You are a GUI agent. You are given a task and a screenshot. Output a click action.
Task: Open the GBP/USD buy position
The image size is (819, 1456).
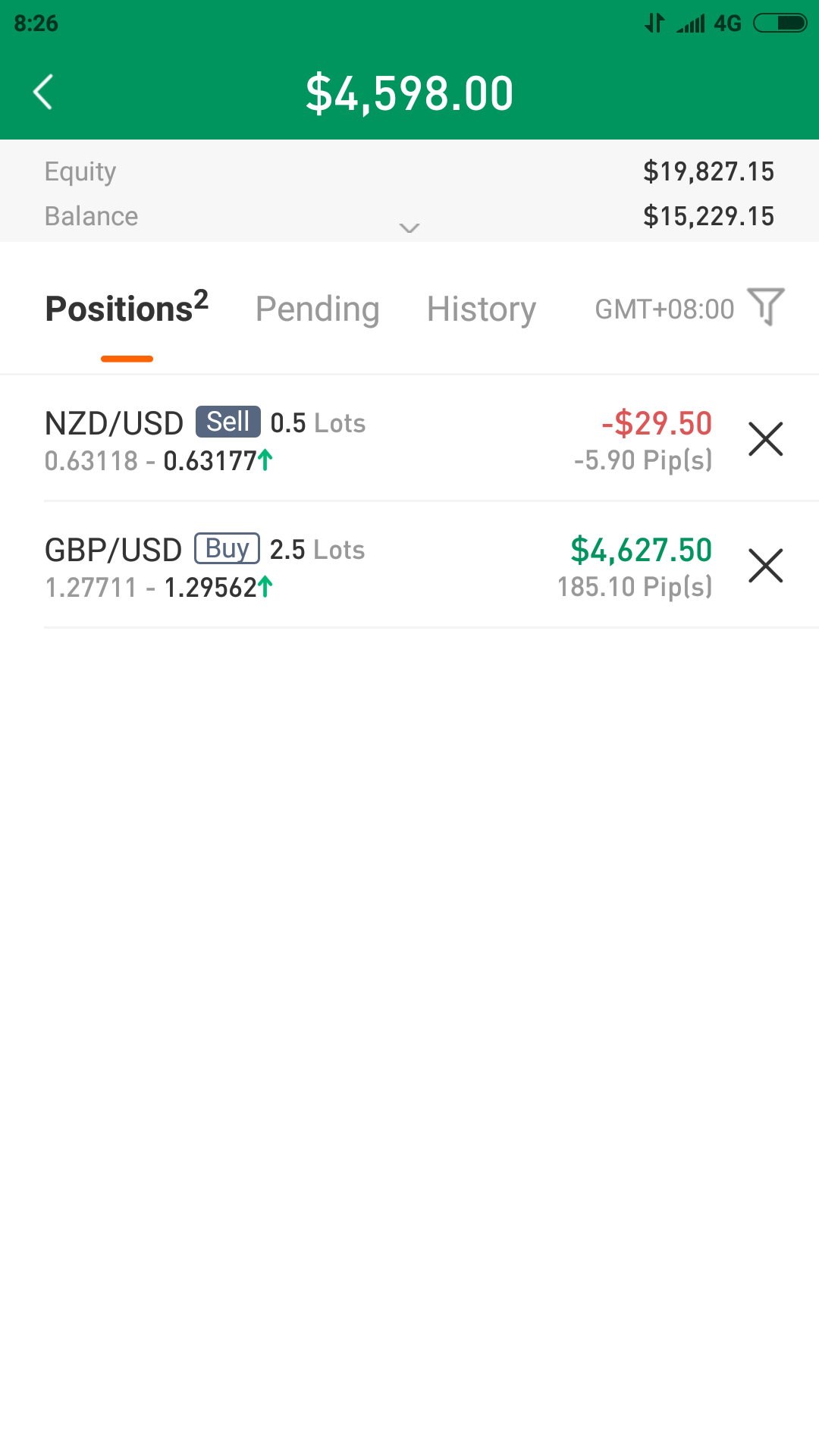tap(379, 566)
